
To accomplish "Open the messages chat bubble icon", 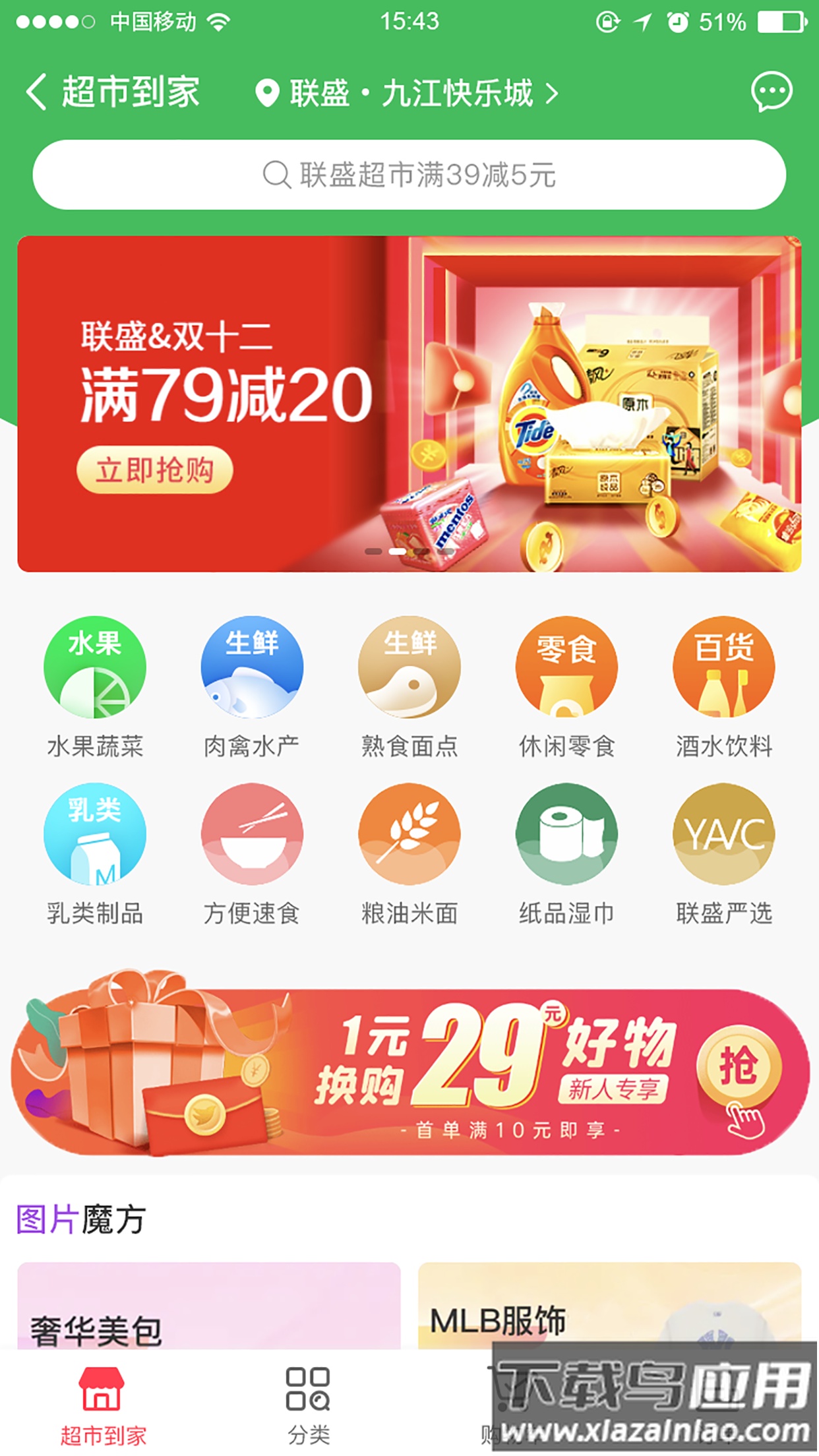I will click(x=771, y=92).
